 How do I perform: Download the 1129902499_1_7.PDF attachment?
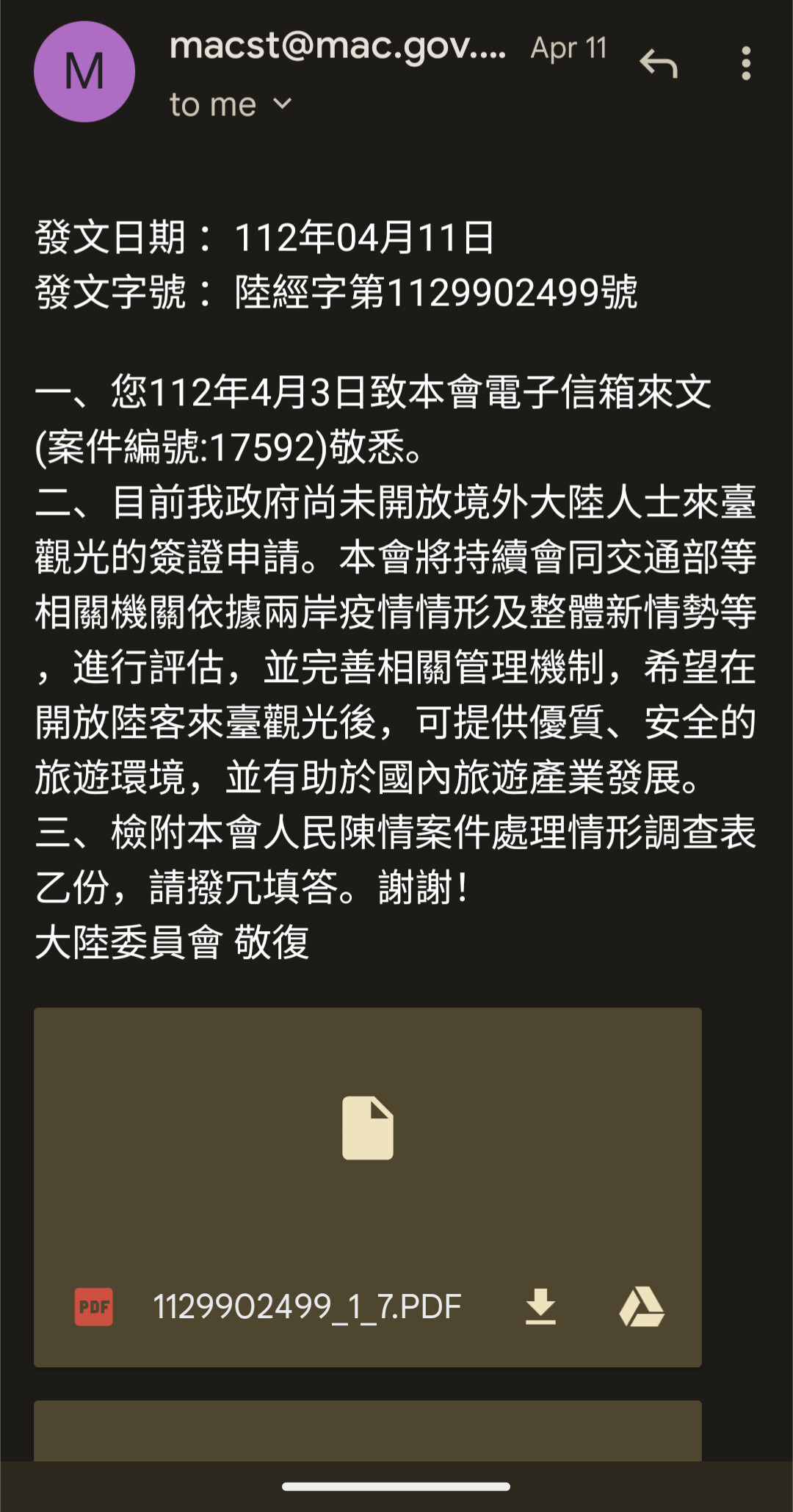click(540, 1307)
